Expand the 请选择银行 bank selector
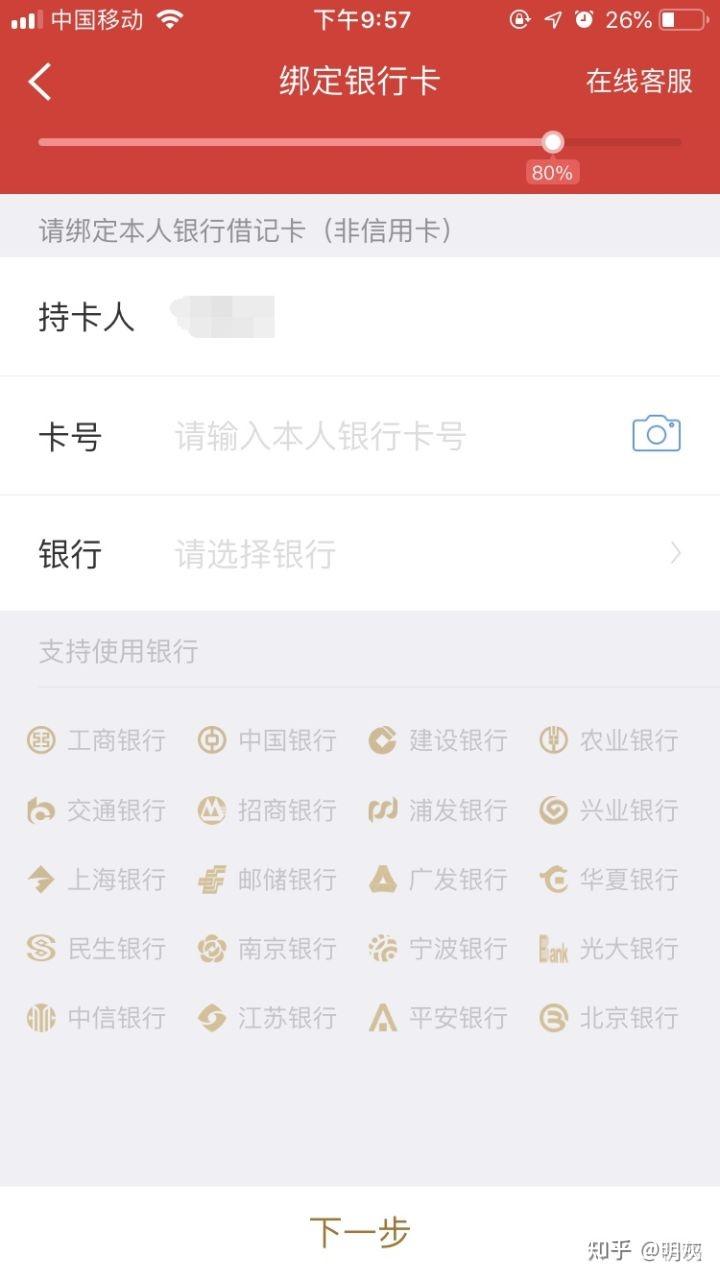 click(x=400, y=553)
